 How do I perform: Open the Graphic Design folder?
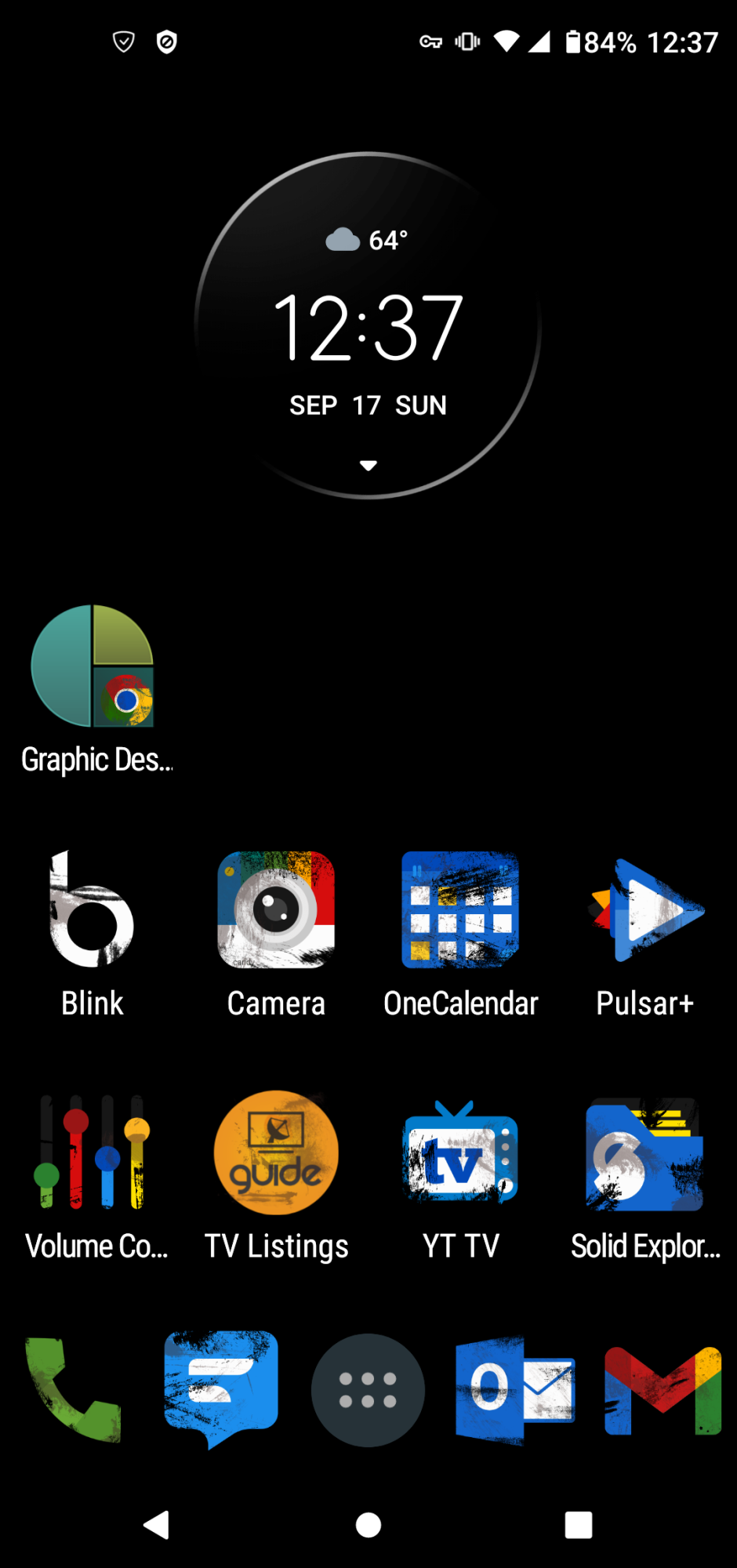pyautogui.click(x=93, y=666)
